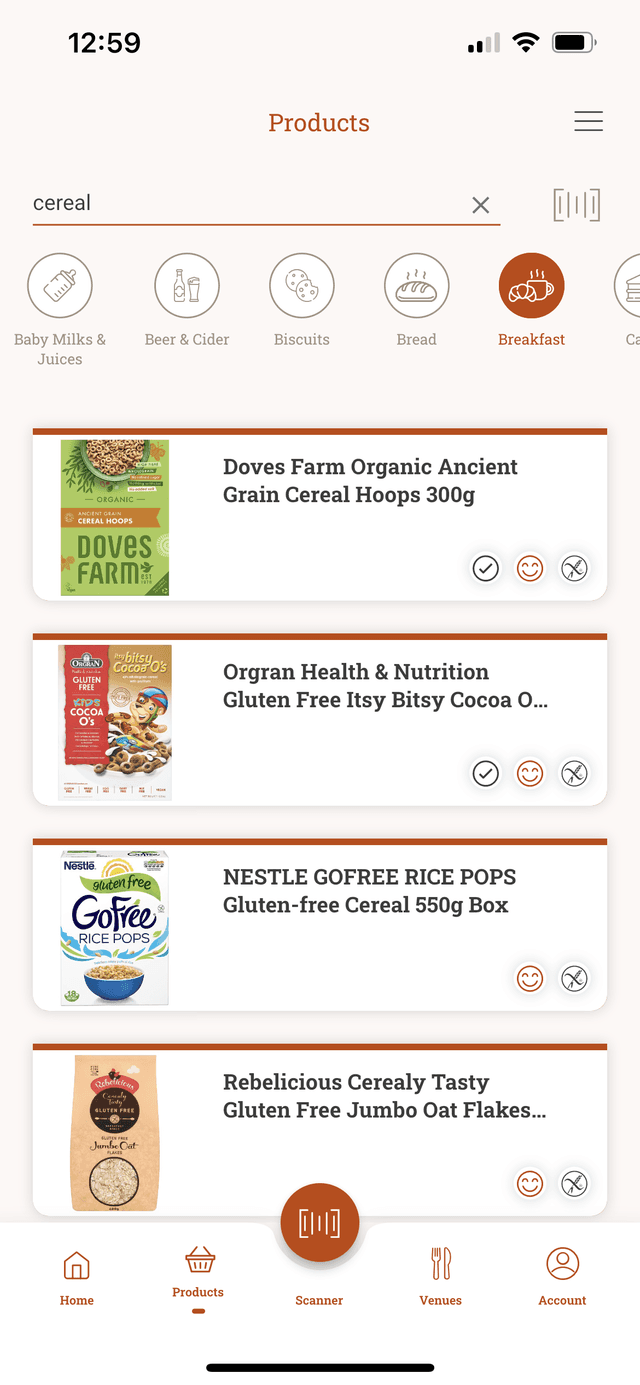This screenshot has height=1385, width=640.
Task: Clear the cereal search text
Action: (x=480, y=205)
